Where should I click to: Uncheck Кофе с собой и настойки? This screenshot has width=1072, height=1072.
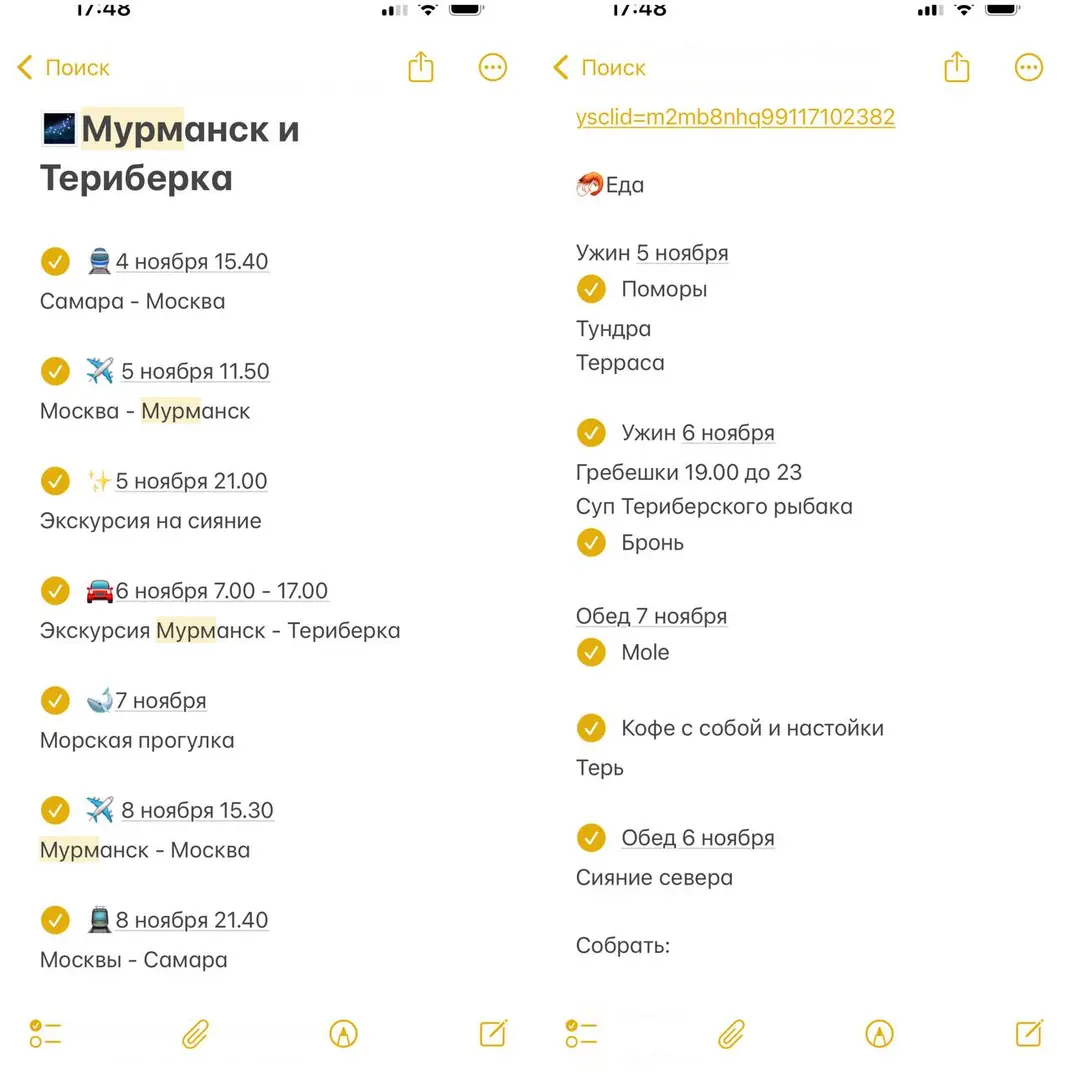point(591,728)
